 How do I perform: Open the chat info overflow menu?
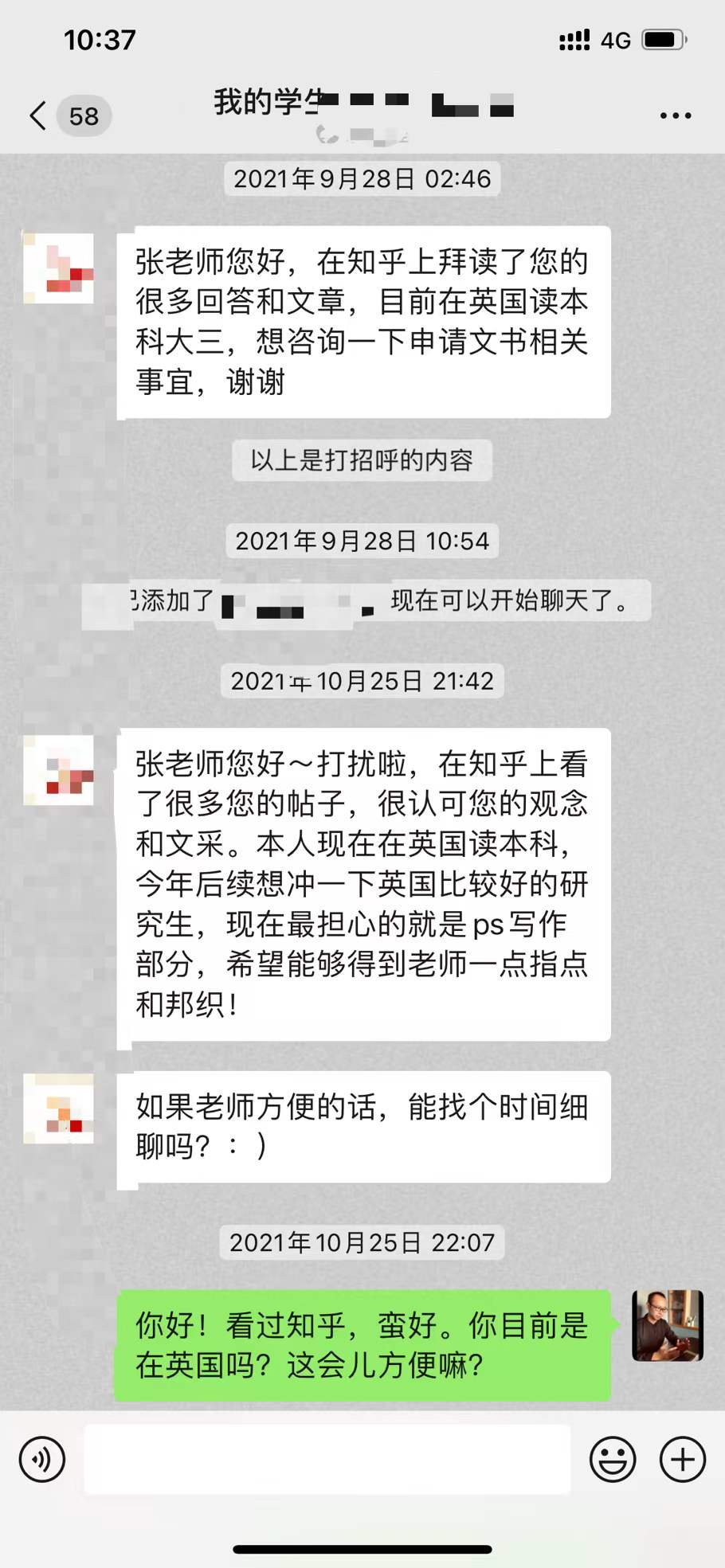pos(675,116)
